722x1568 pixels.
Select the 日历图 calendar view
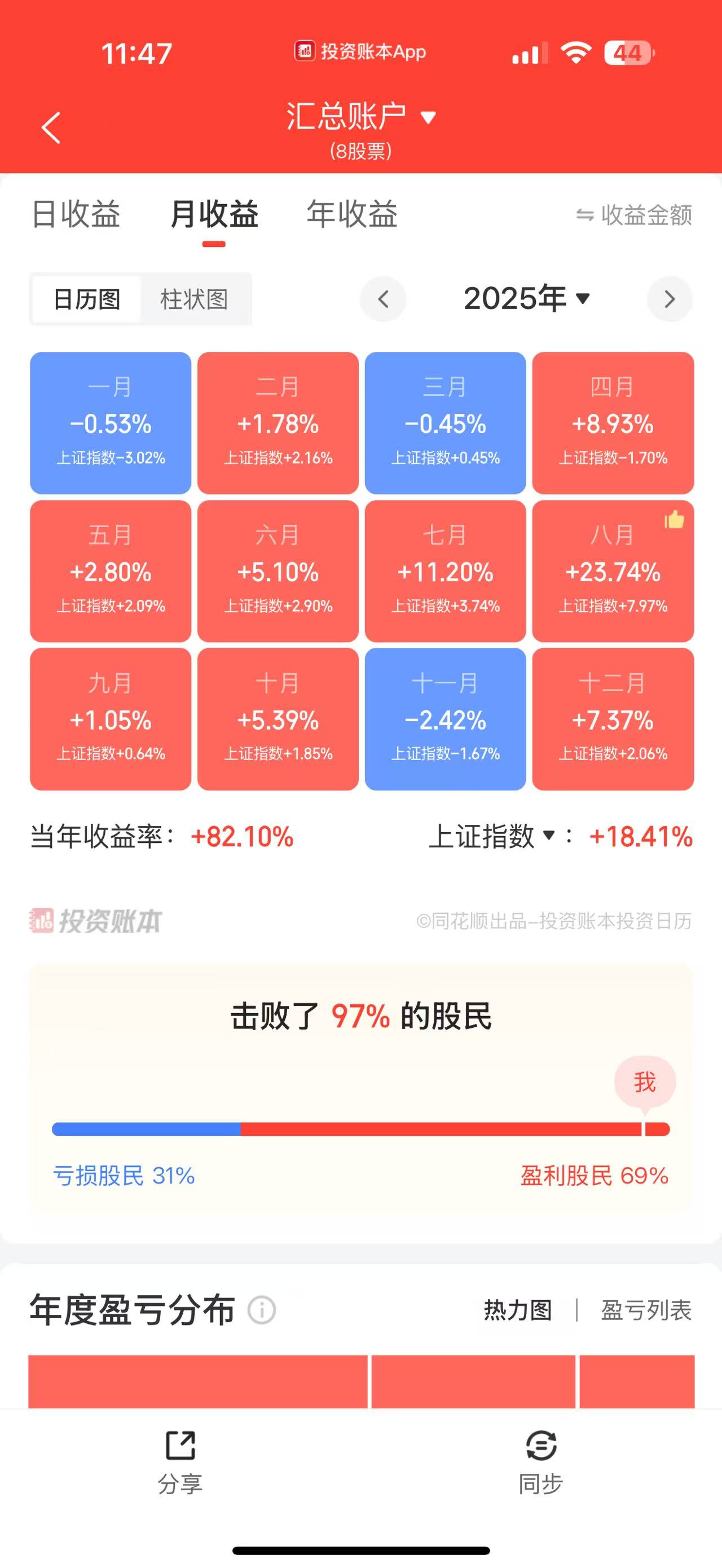87,299
